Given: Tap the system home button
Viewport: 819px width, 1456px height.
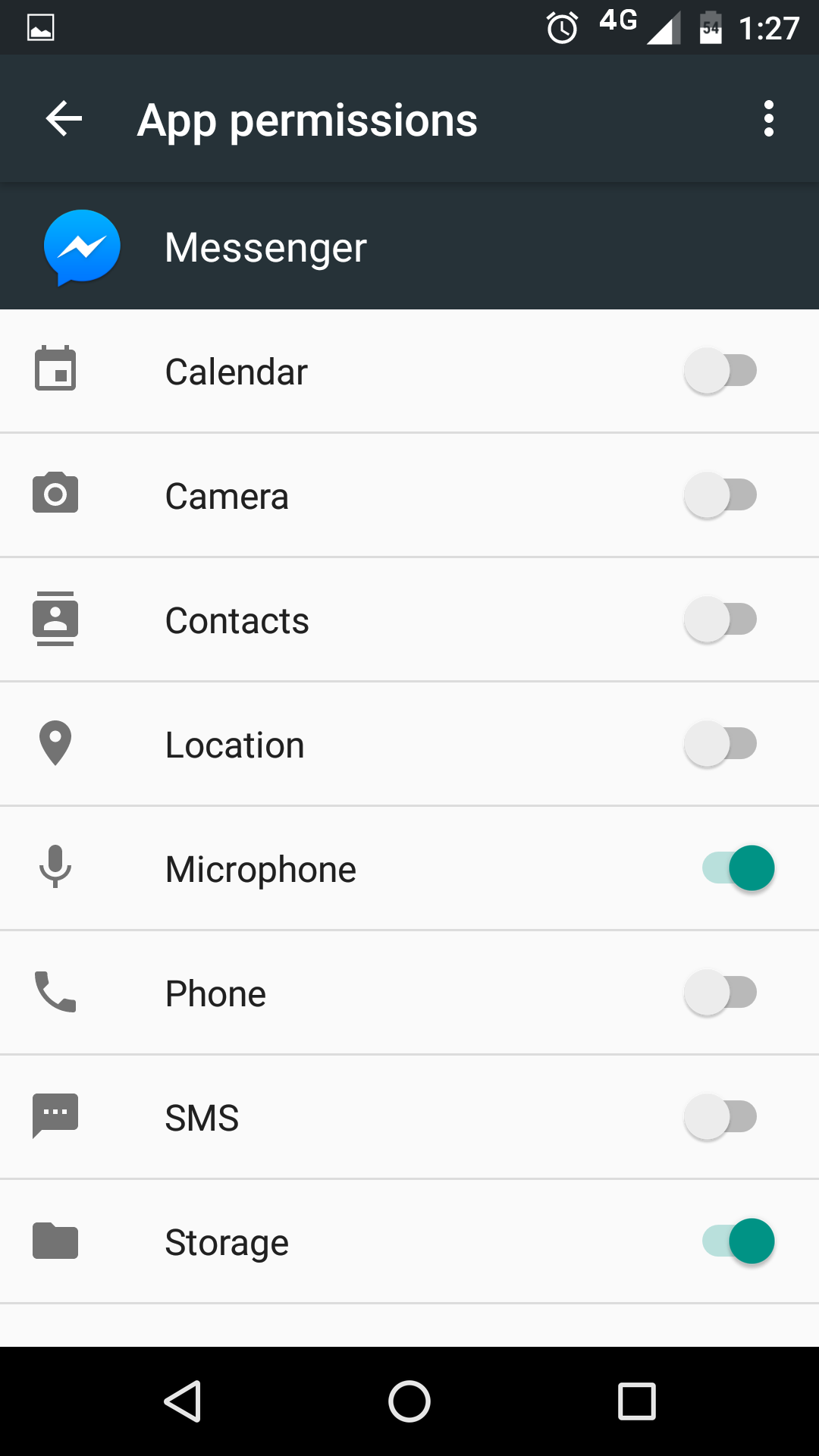Looking at the screenshot, I should tap(409, 1401).
